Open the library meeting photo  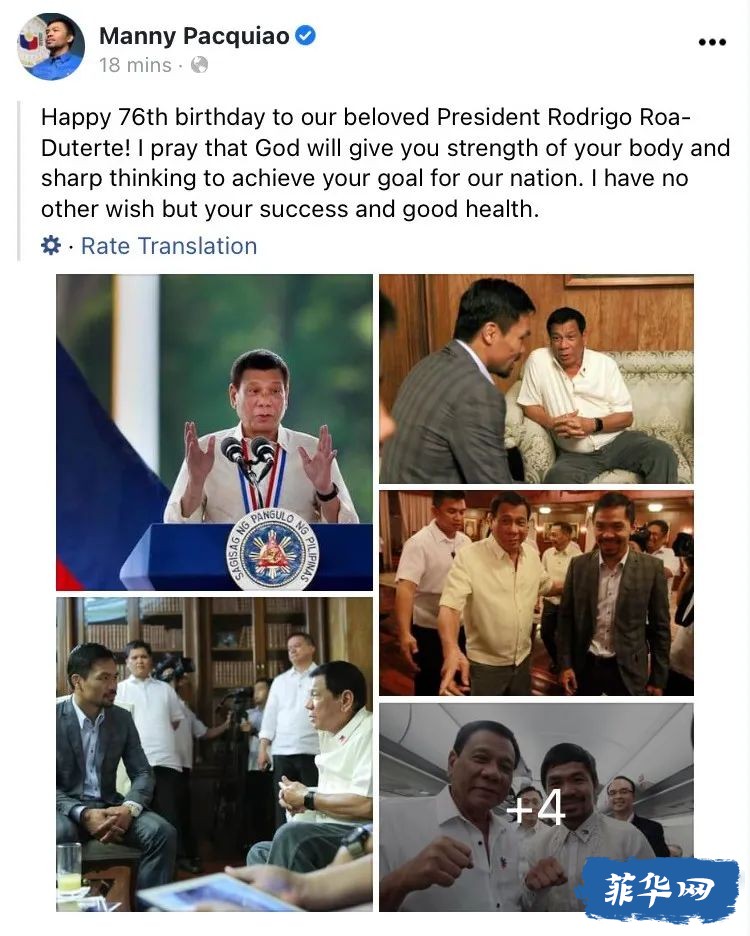(x=214, y=754)
